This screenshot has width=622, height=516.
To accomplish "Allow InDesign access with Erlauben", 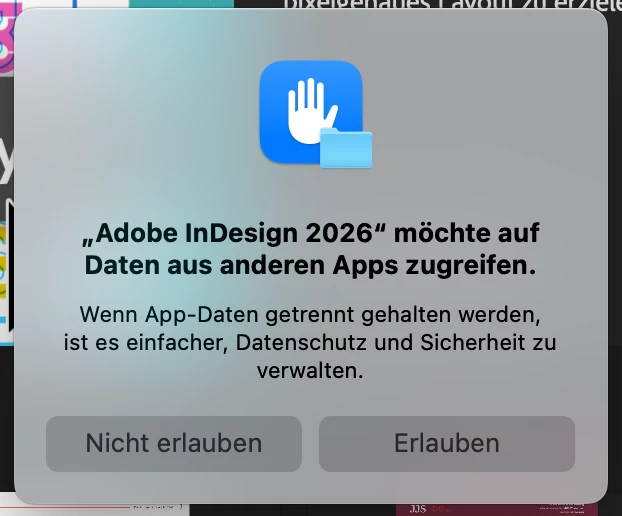I will pyautogui.click(x=446, y=443).
